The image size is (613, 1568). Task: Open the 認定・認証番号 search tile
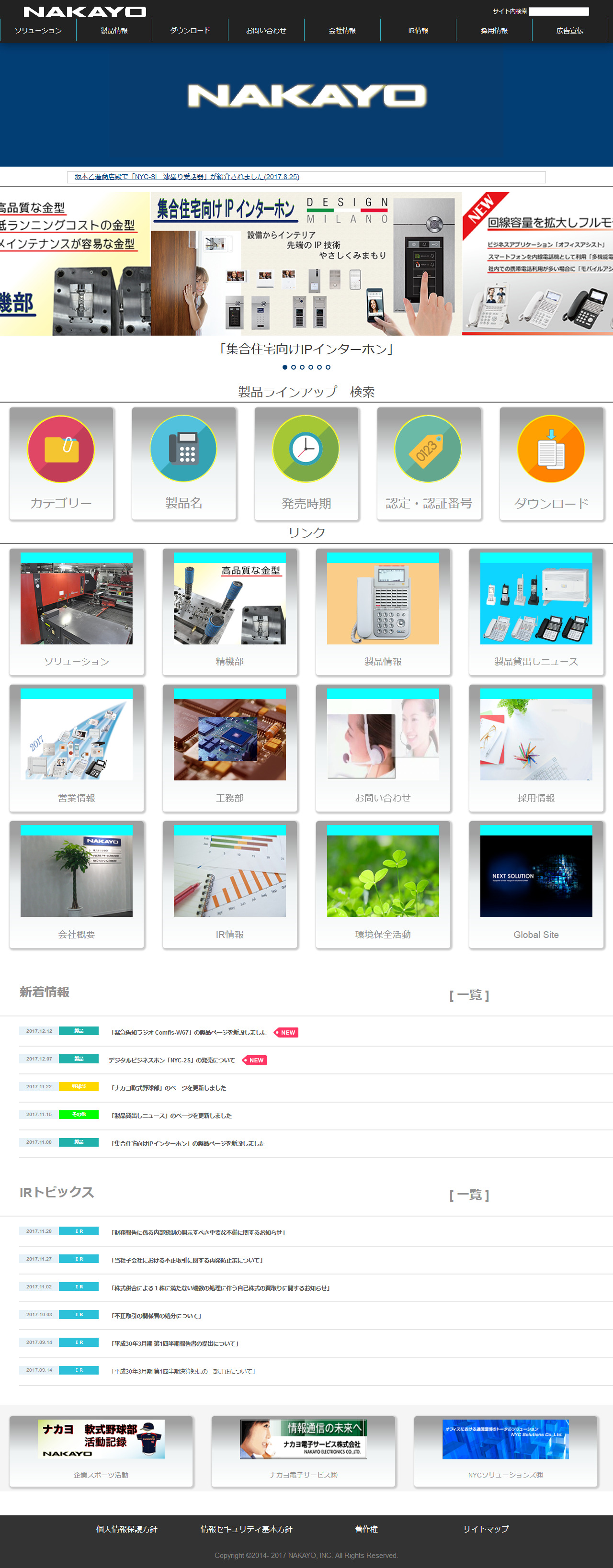[429, 463]
